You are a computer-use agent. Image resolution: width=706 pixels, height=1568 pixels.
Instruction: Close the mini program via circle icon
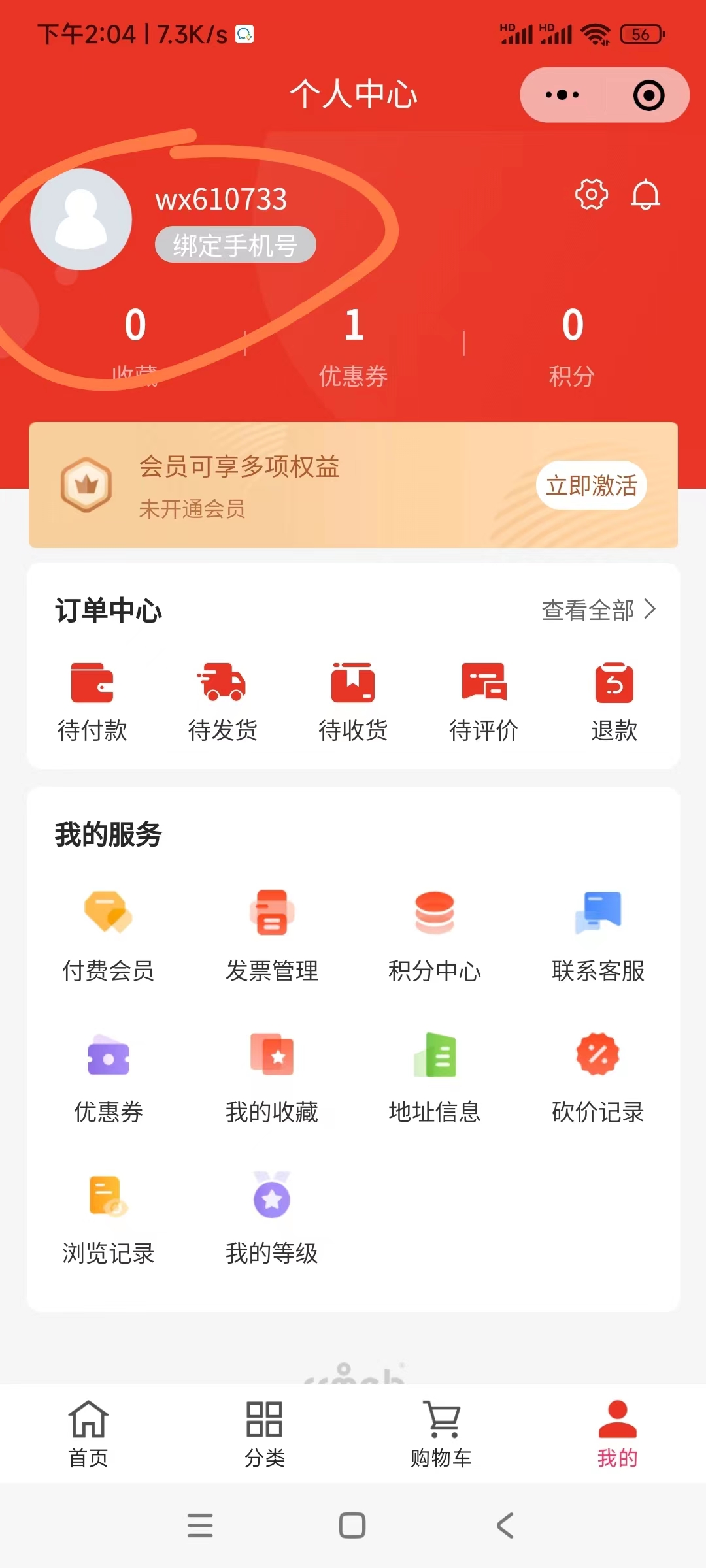click(x=648, y=95)
